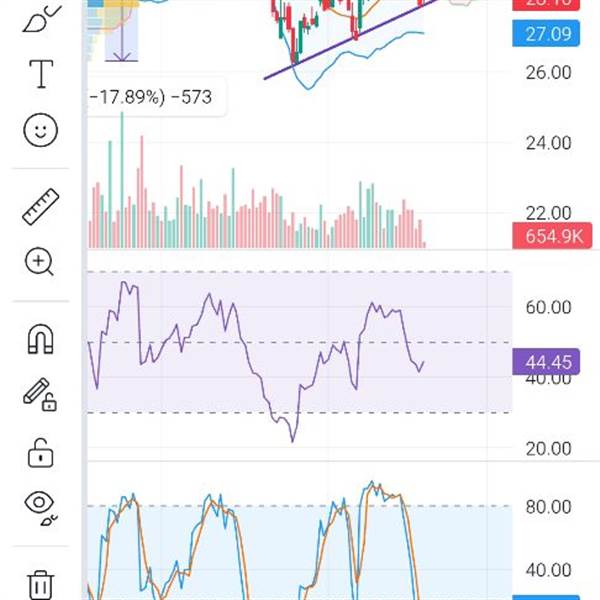Viewport: 600px width, 600px height.
Task: Select the brush drawing tool
Action: [40, 18]
